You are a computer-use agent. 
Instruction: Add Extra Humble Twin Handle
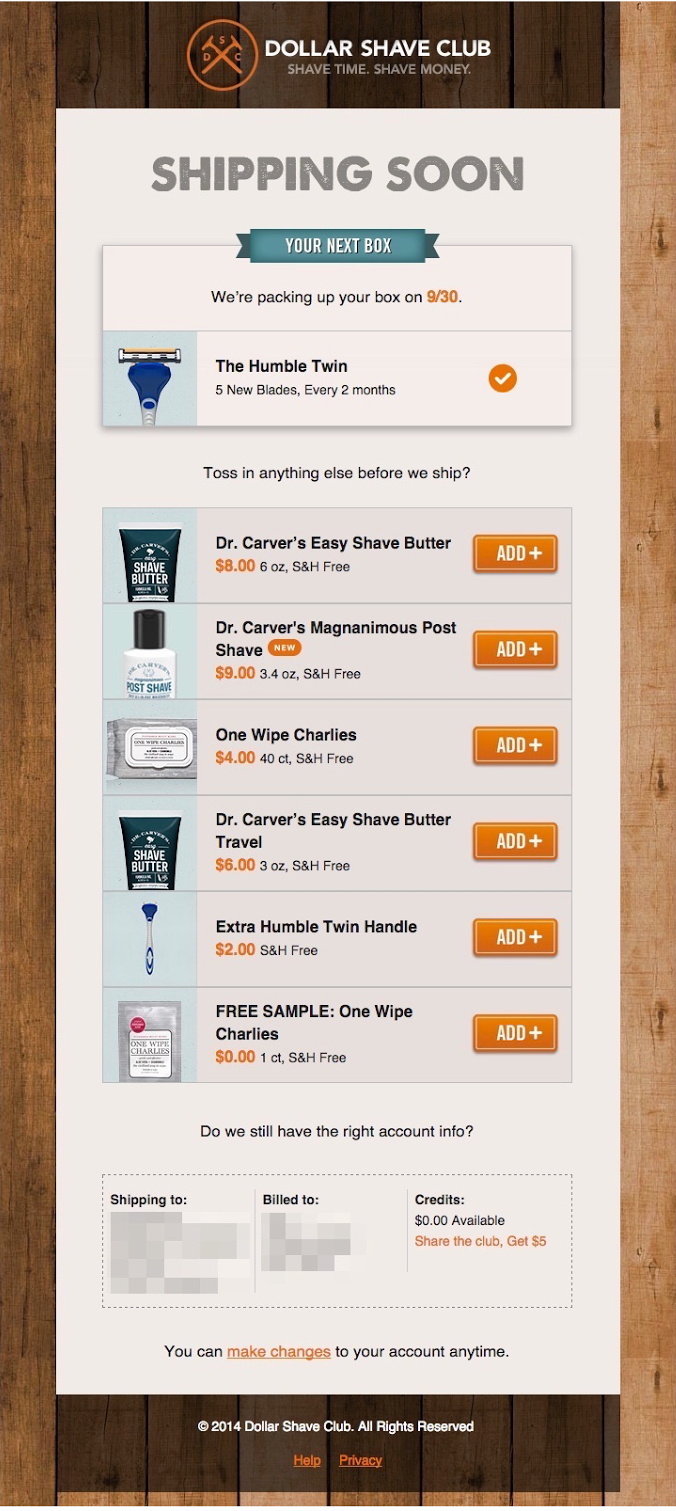point(515,937)
